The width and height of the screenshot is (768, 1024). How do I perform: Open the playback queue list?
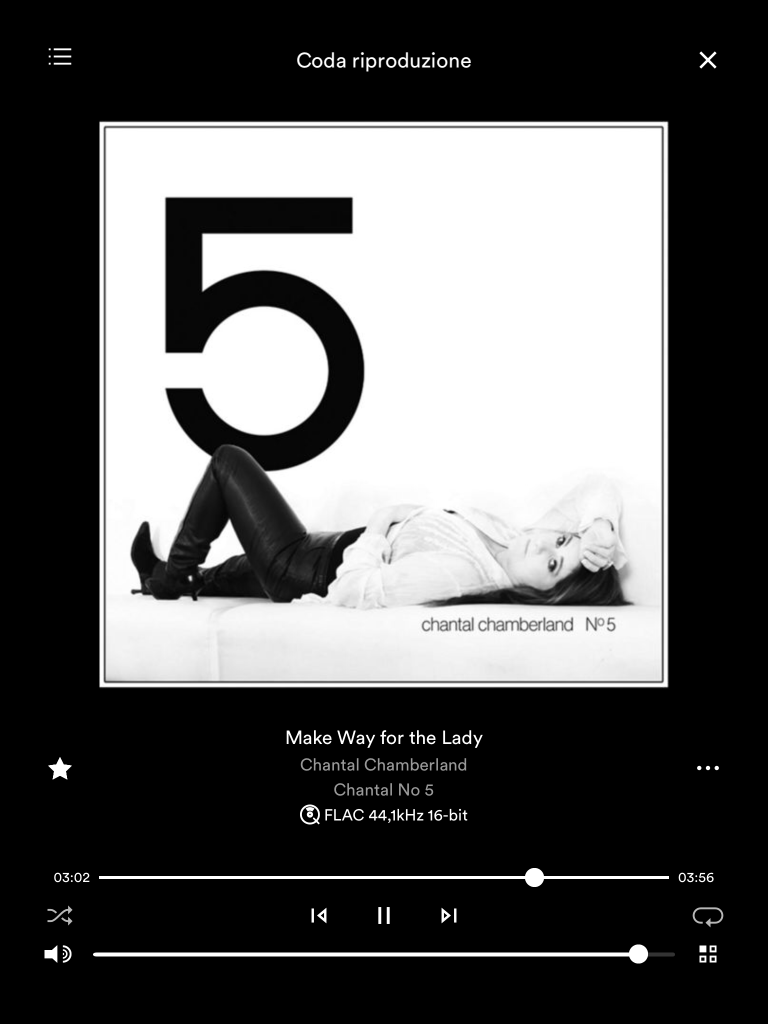60,57
